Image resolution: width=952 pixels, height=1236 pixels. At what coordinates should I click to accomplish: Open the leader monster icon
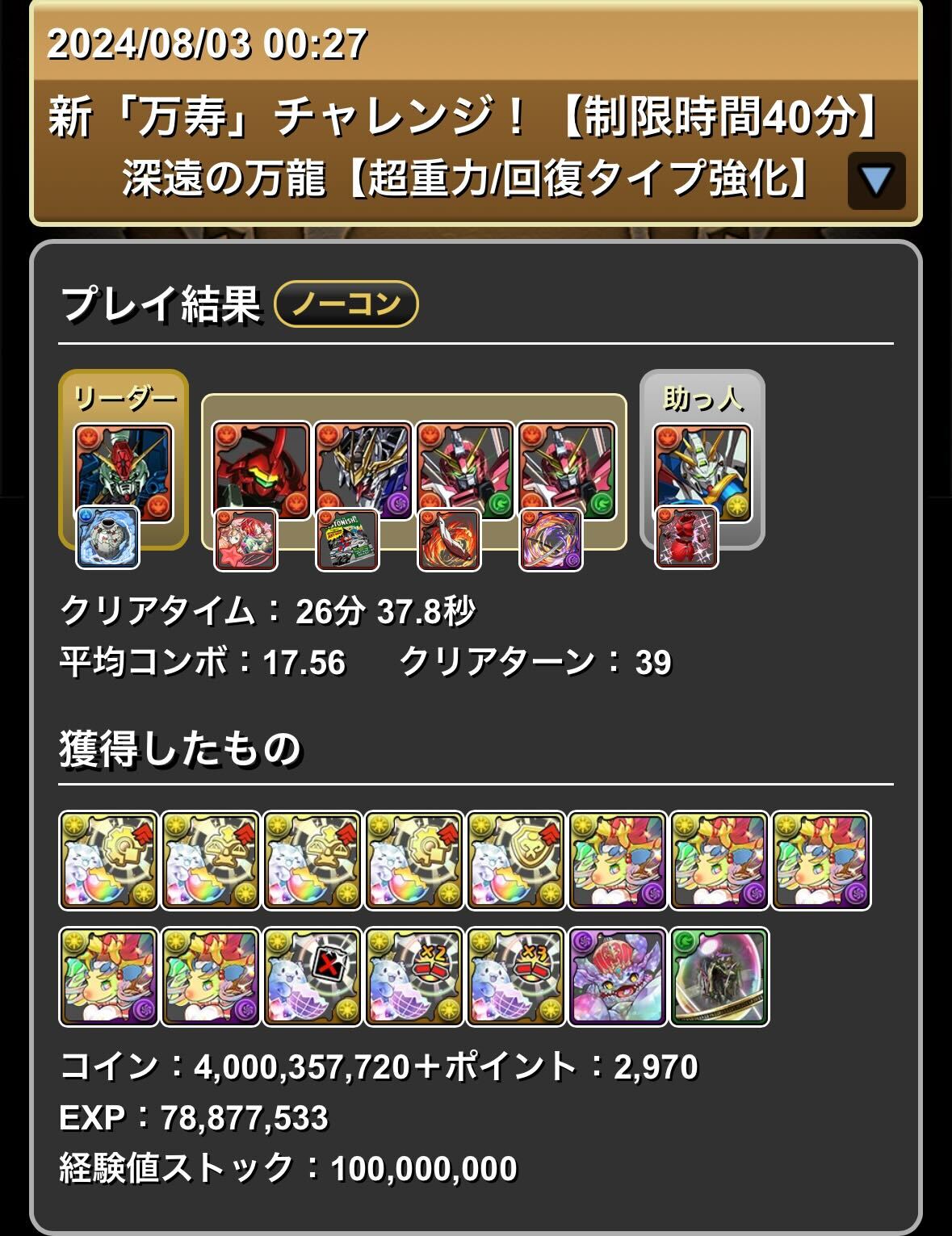point(124,473)
